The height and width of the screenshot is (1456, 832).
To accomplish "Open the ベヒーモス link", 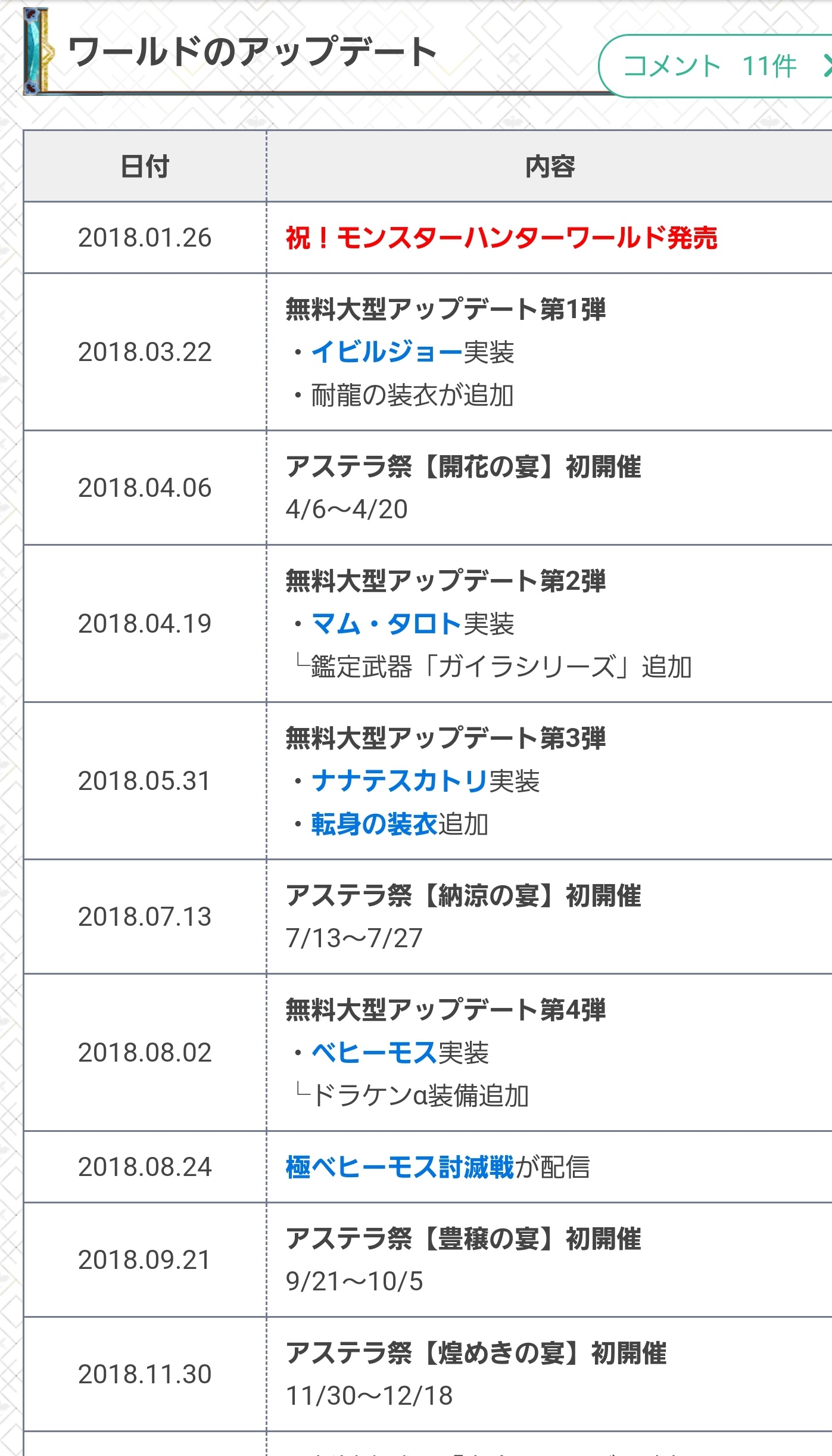I will (374, 1053).
